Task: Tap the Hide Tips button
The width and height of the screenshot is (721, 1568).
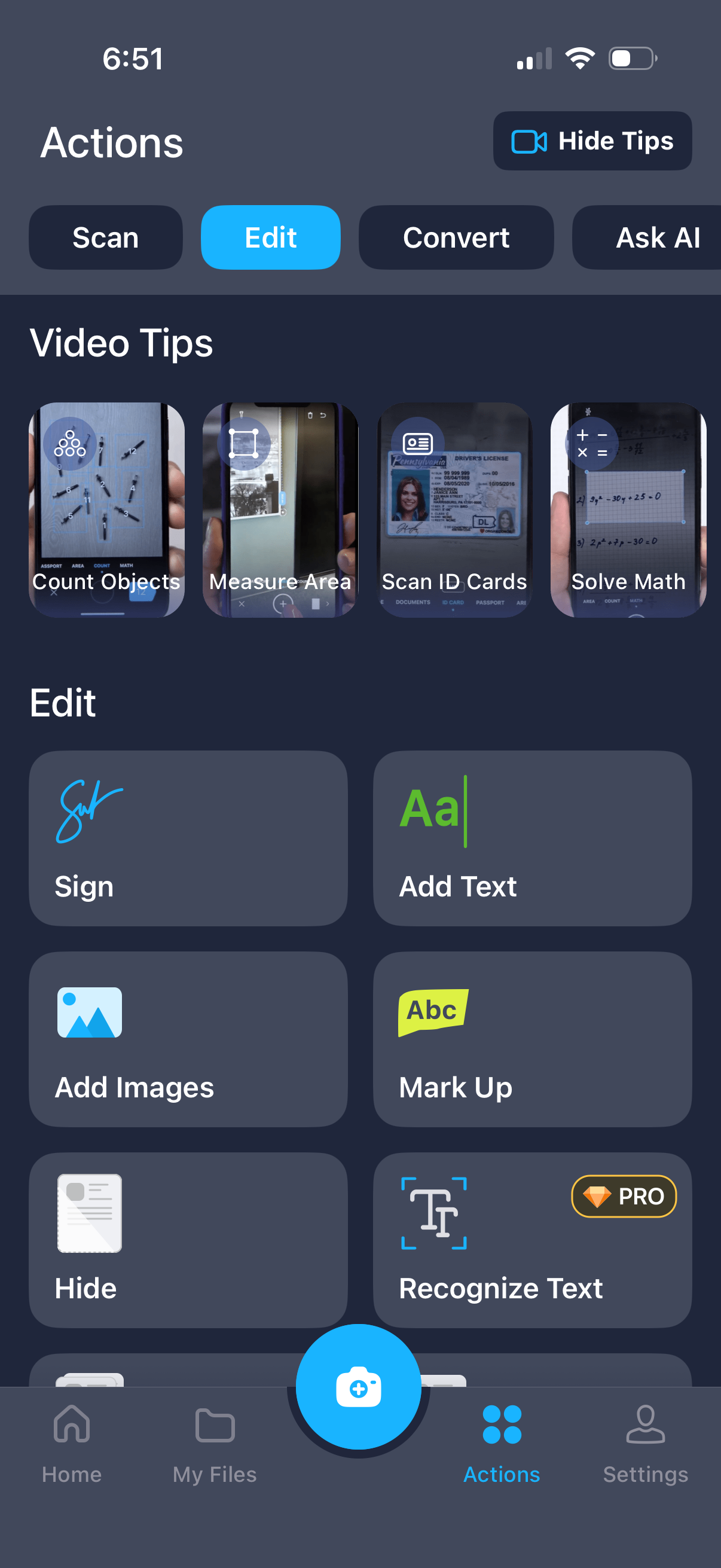Action: tap(592, 141)
